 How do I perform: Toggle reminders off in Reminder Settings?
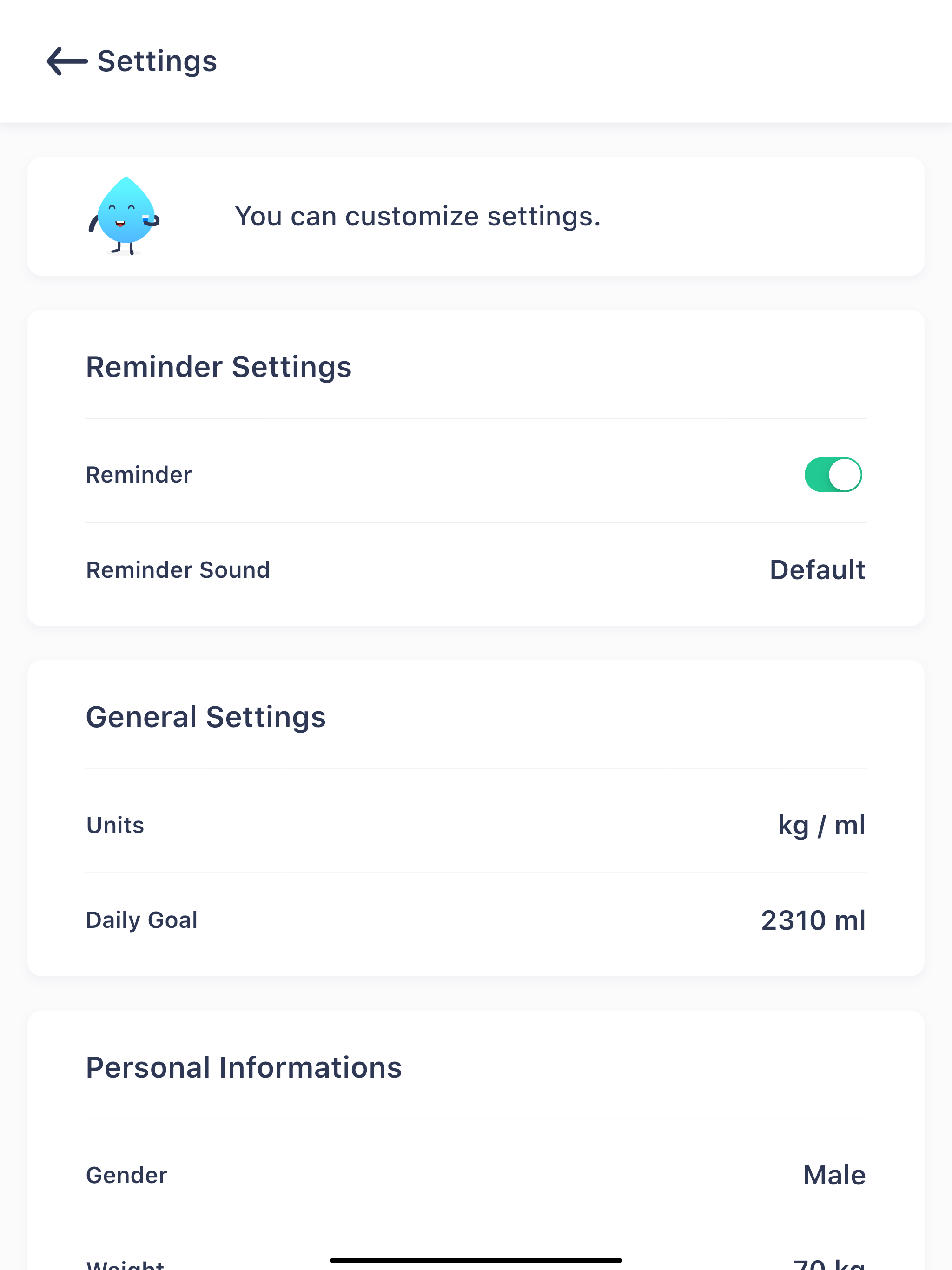833,474
